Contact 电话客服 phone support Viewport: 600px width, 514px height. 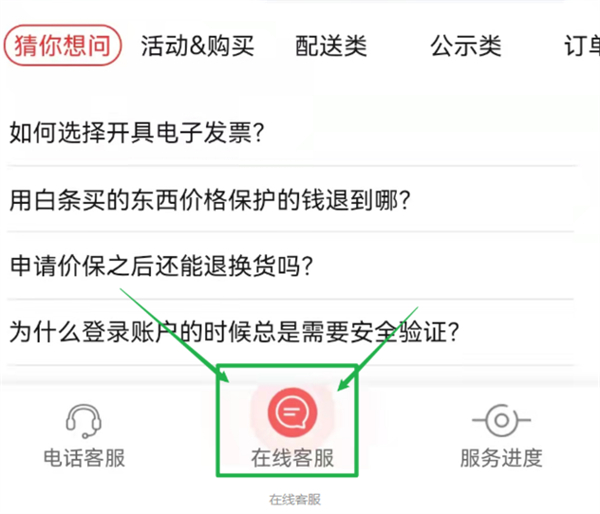click(x=85, y=436)
